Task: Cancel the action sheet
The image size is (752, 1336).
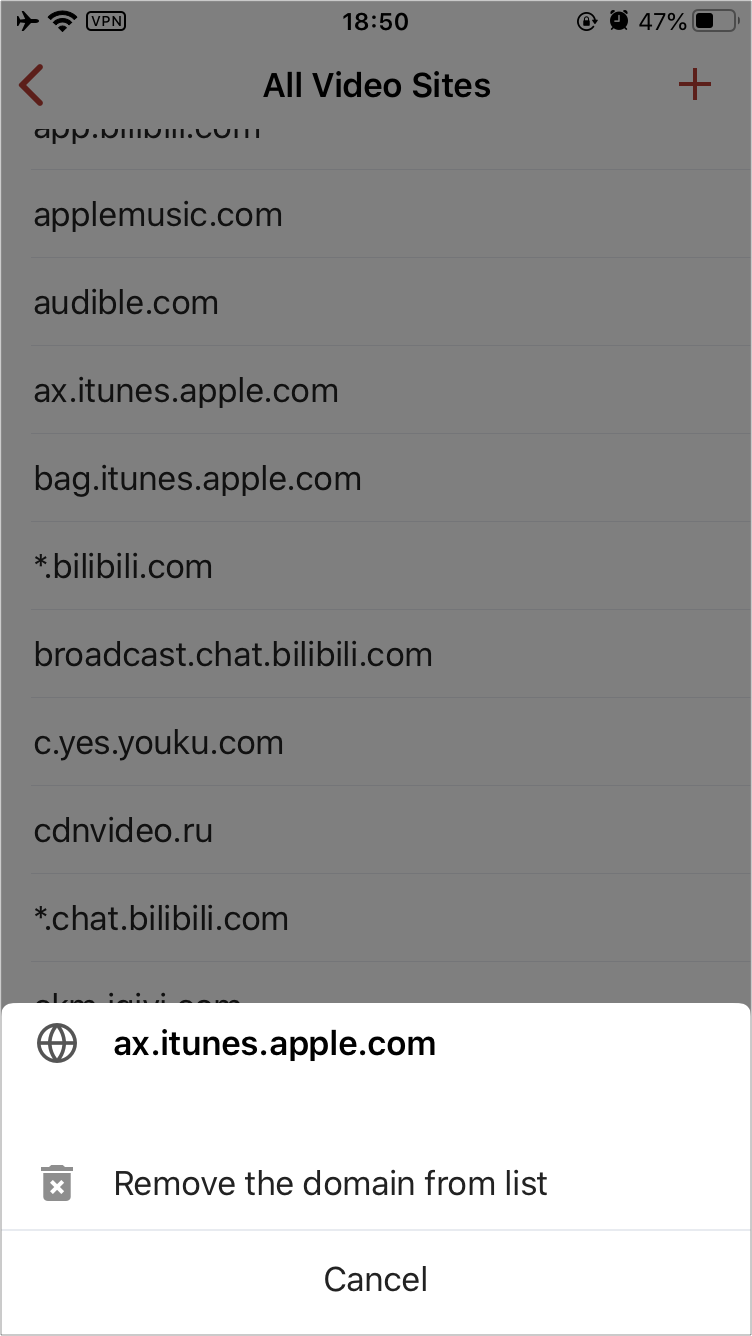Action: [x=376, y=1279]
